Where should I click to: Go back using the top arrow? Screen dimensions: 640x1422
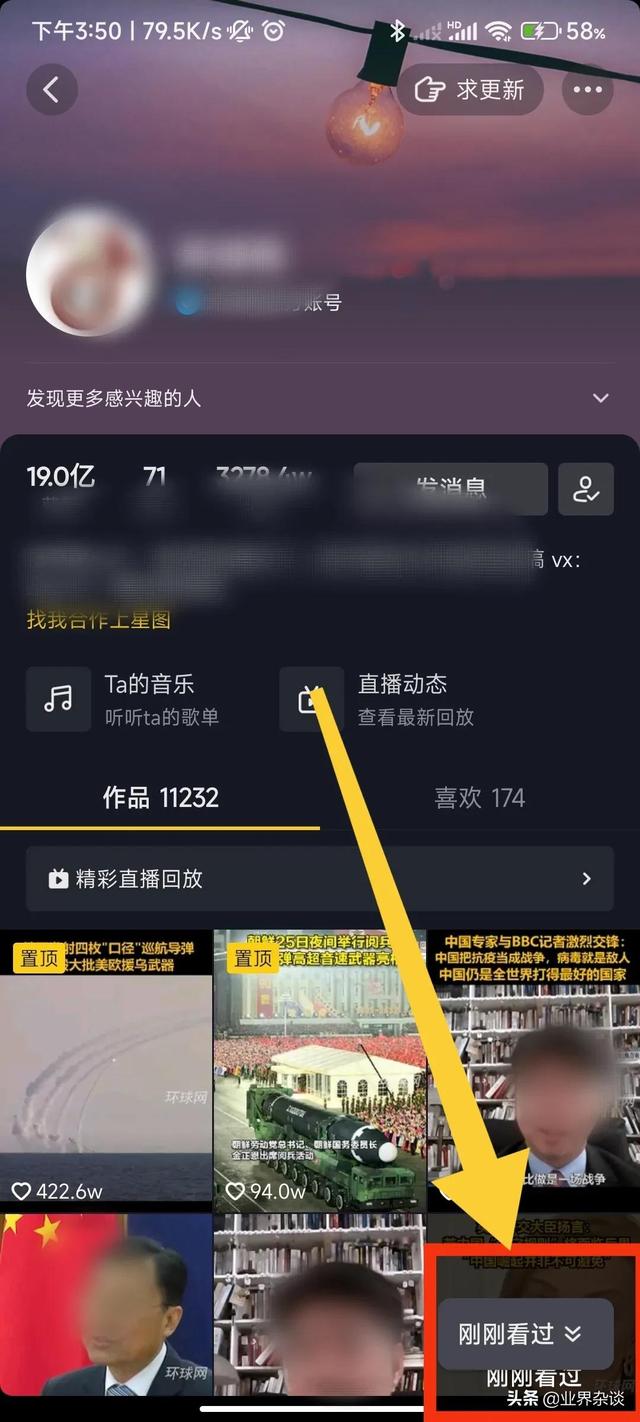point(51,90)
